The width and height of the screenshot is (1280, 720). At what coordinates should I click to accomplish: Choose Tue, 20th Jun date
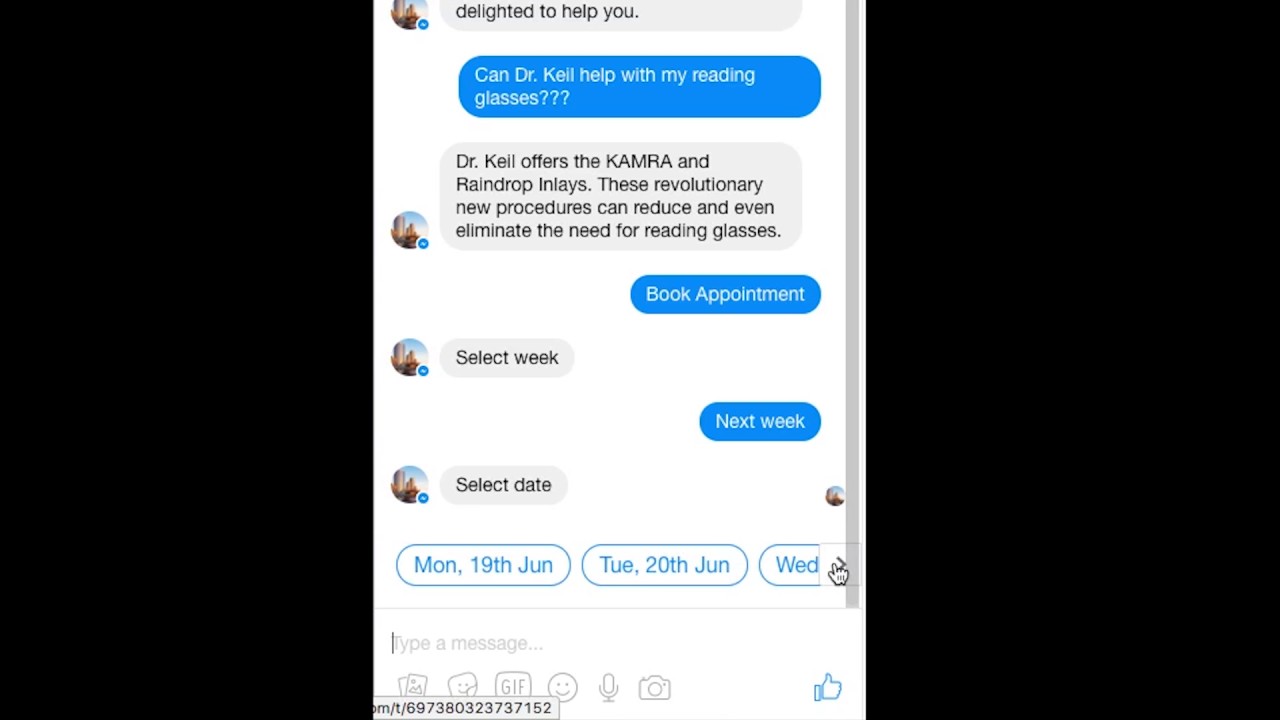pos(664,565)
